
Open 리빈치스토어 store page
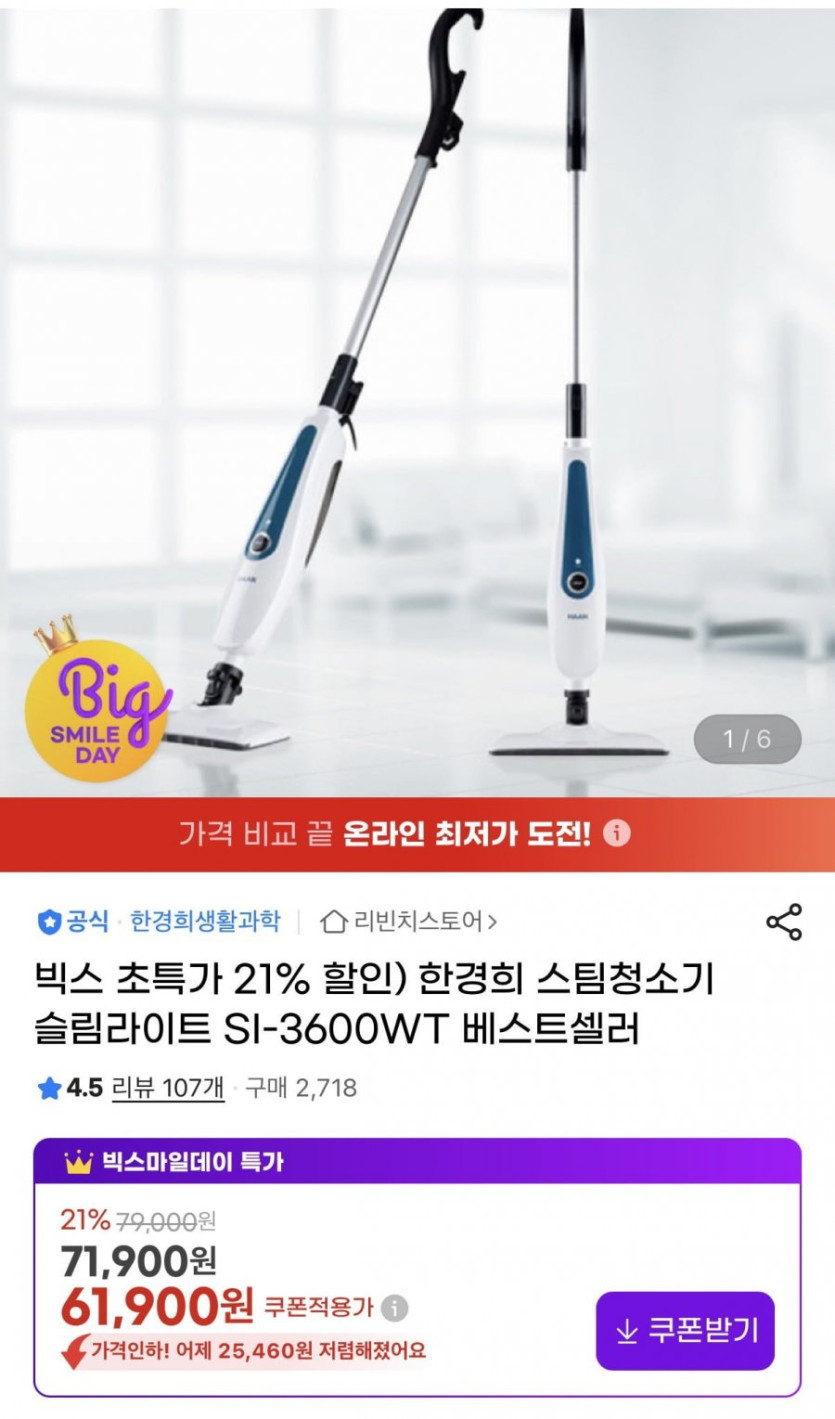[x=409, y=921]
